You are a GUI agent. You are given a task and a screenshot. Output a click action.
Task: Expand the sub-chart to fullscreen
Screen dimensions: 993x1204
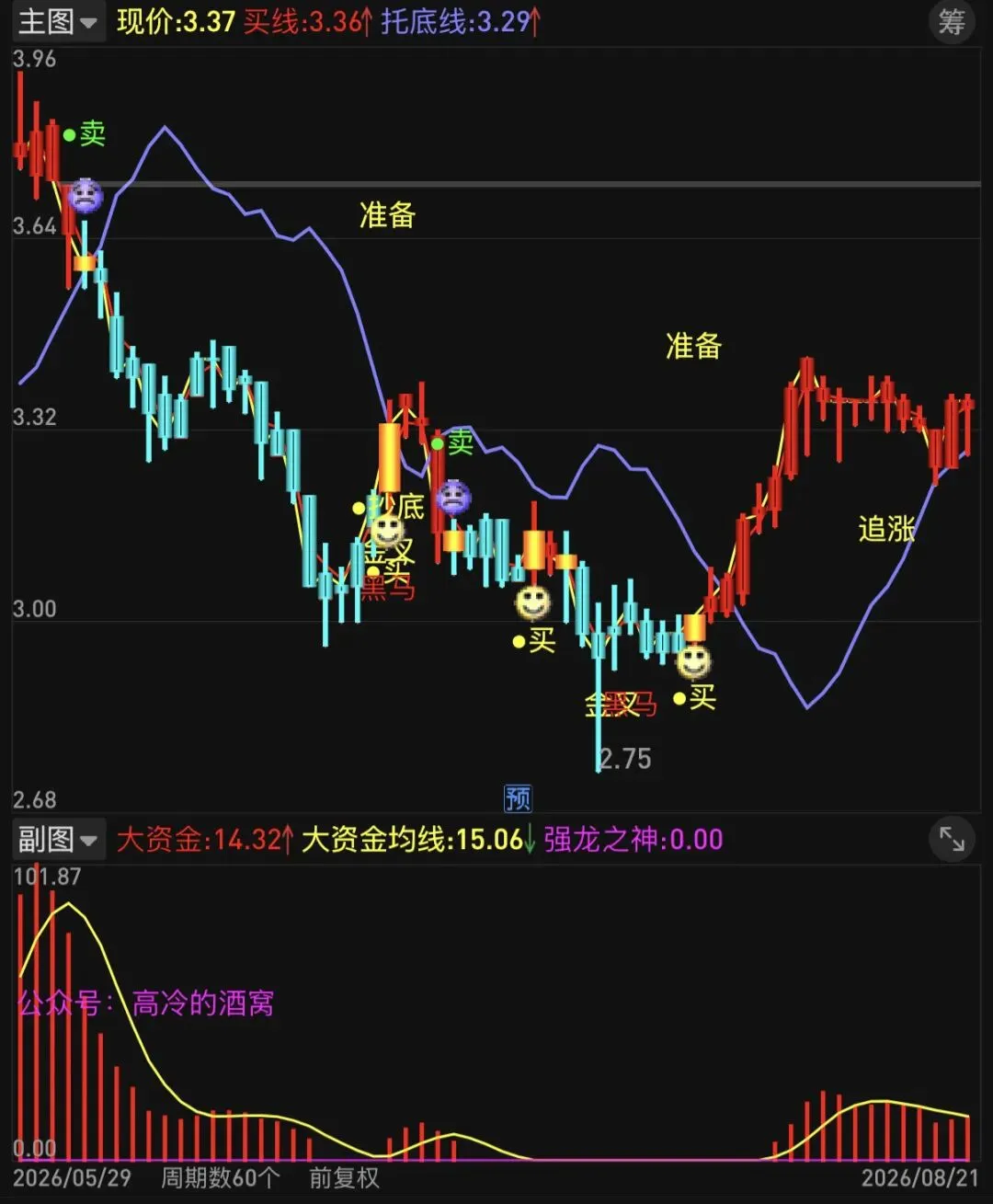tap(952, 838)
